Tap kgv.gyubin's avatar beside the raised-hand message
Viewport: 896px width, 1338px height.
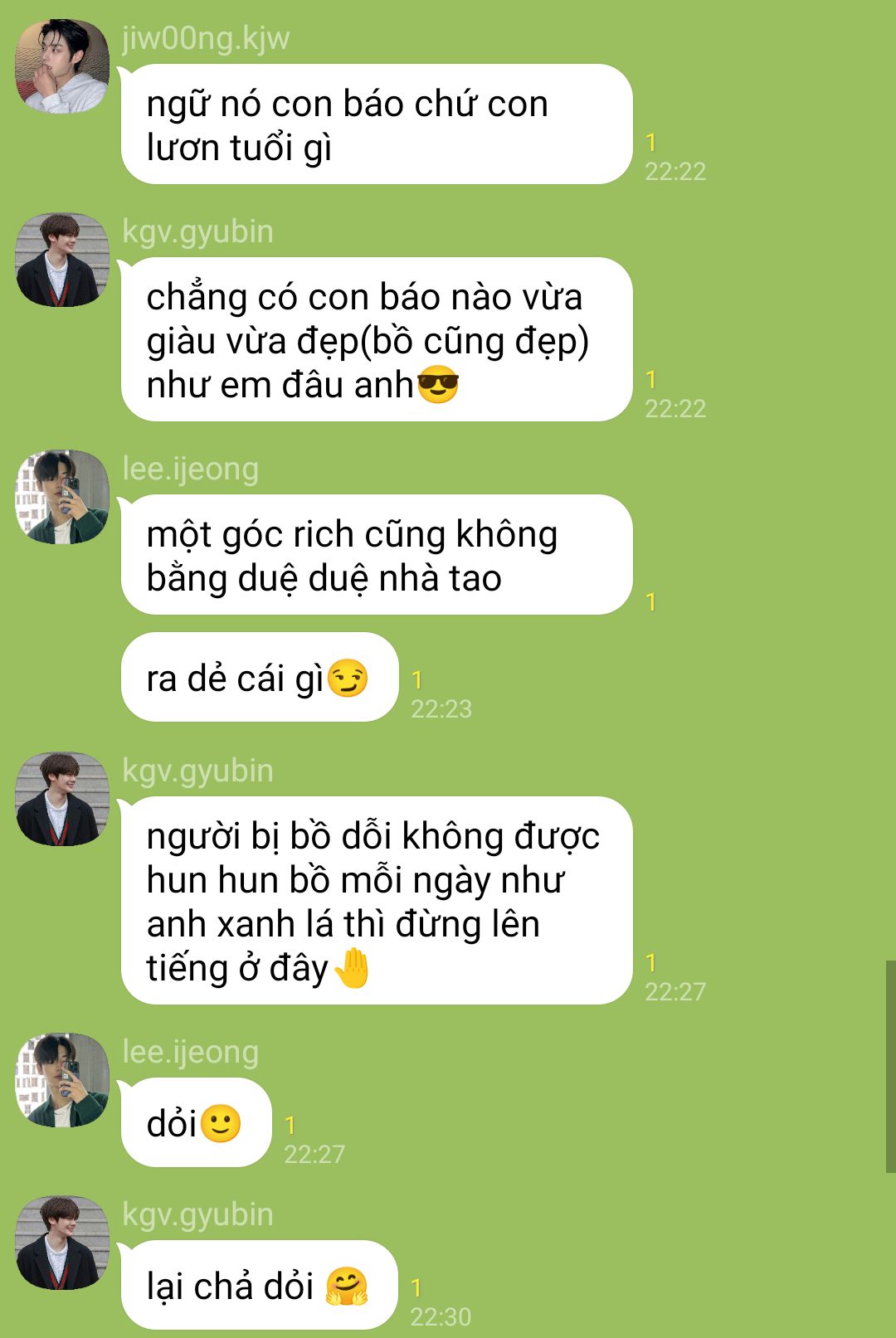(x=62, y=799)
